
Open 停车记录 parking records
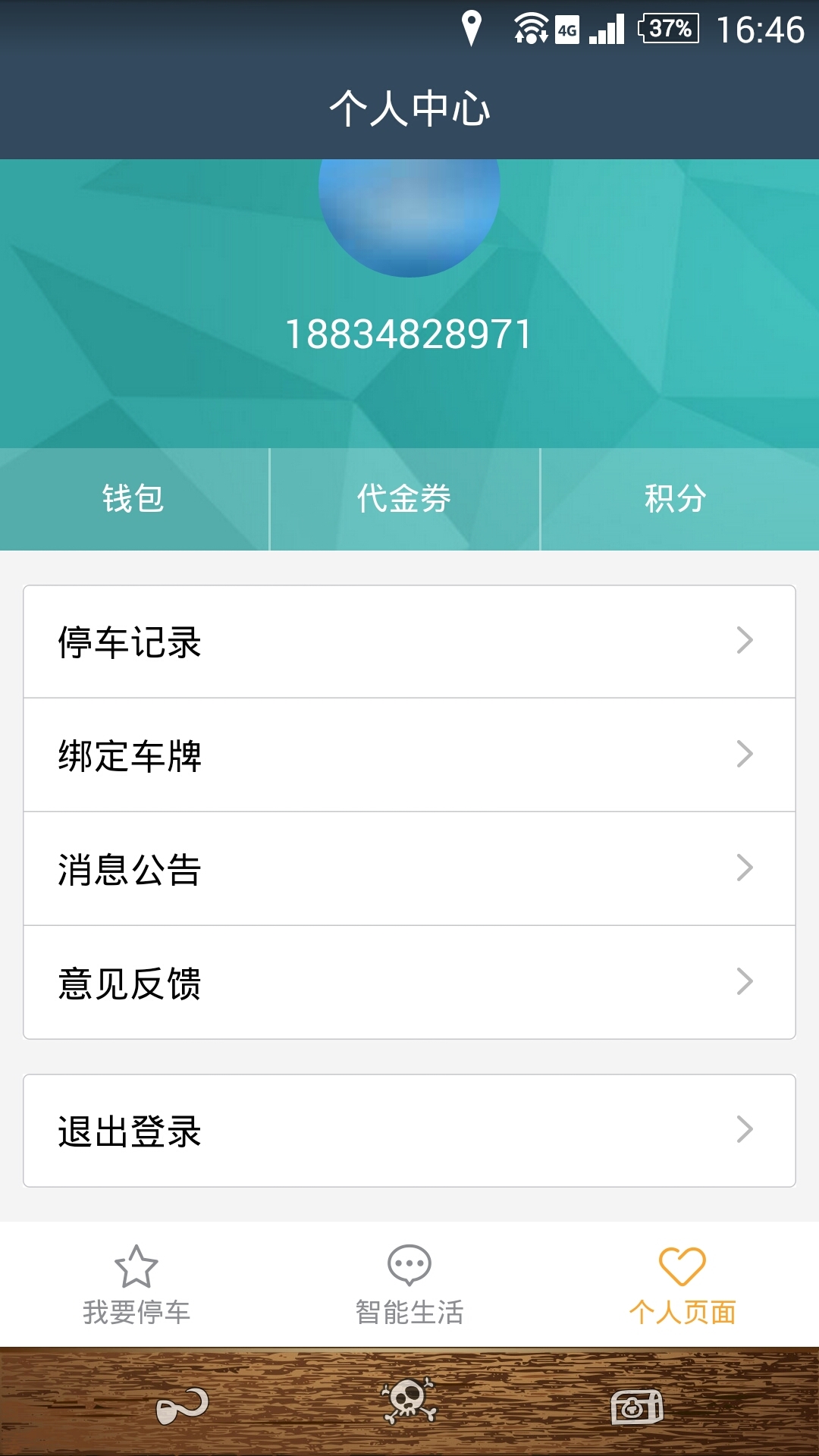(x=409, y=642)
